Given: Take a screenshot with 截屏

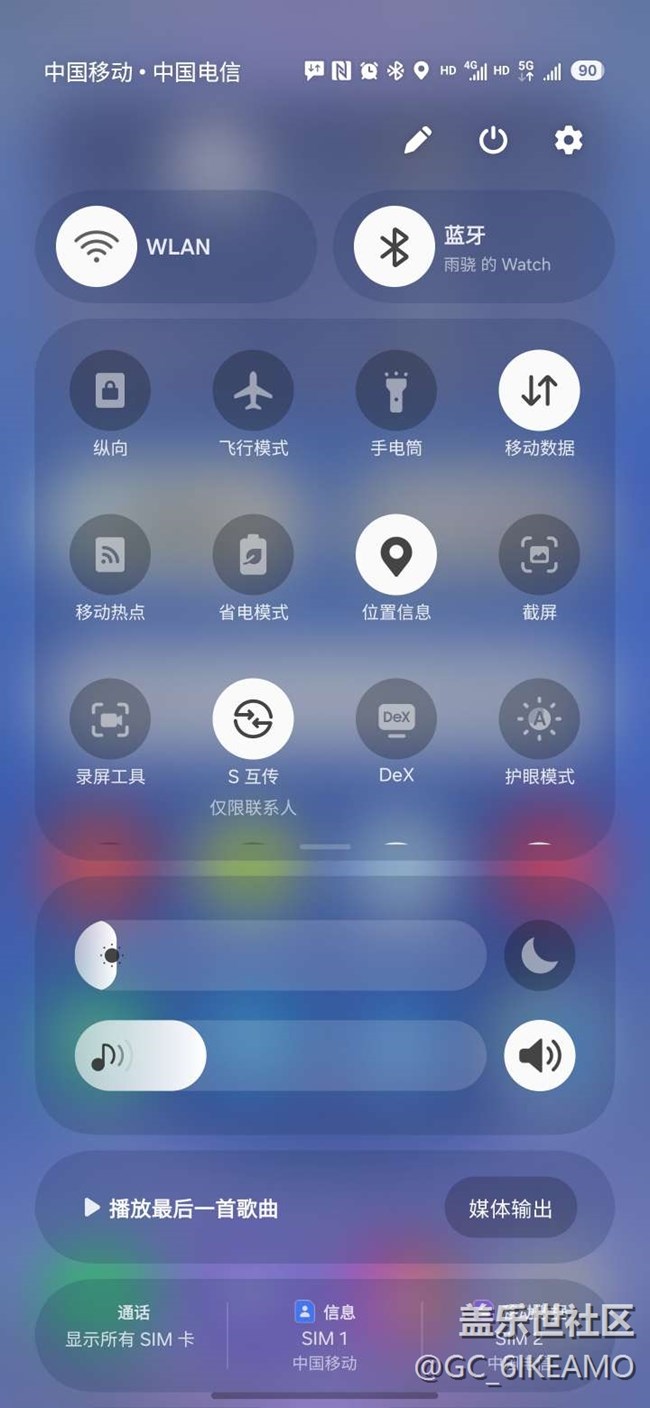Looking at the screenshot, I should pos(539,555).
